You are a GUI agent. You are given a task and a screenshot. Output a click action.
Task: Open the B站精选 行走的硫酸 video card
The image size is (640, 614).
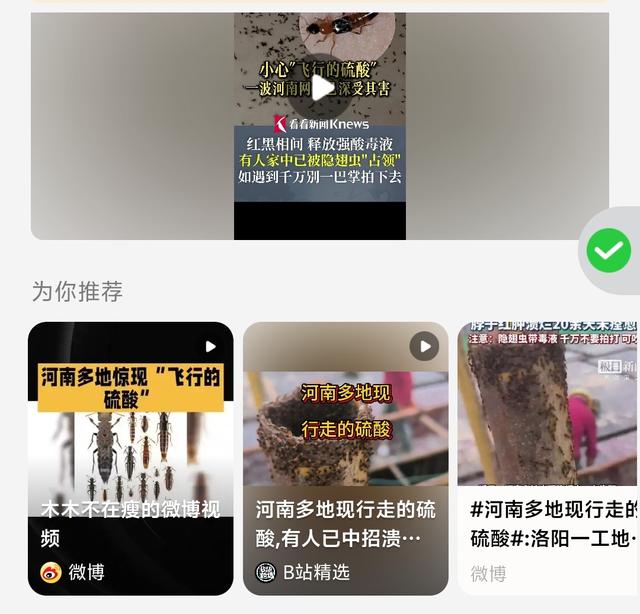point(345,458)
